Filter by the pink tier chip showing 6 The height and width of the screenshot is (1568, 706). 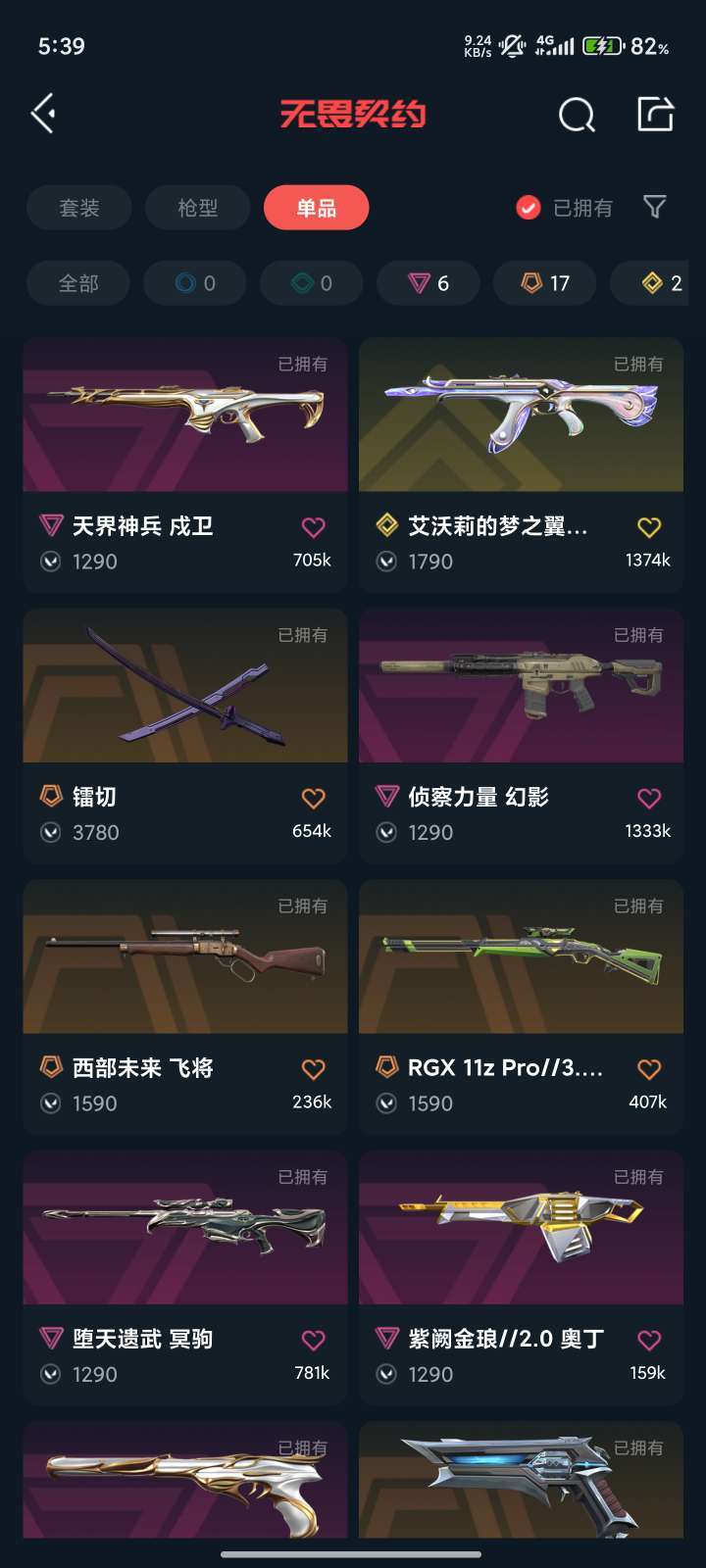click(x=429, y=283)
